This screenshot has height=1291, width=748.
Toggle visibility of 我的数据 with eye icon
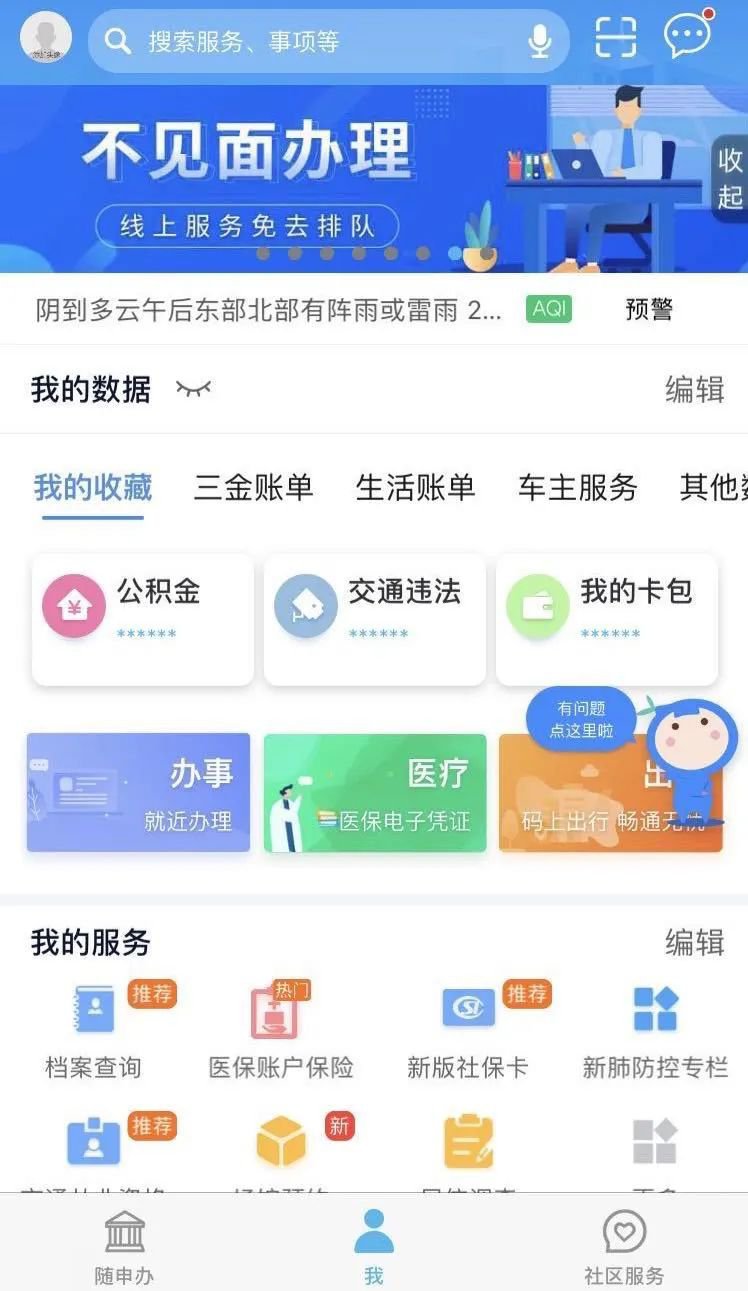(x=193, y=388)
